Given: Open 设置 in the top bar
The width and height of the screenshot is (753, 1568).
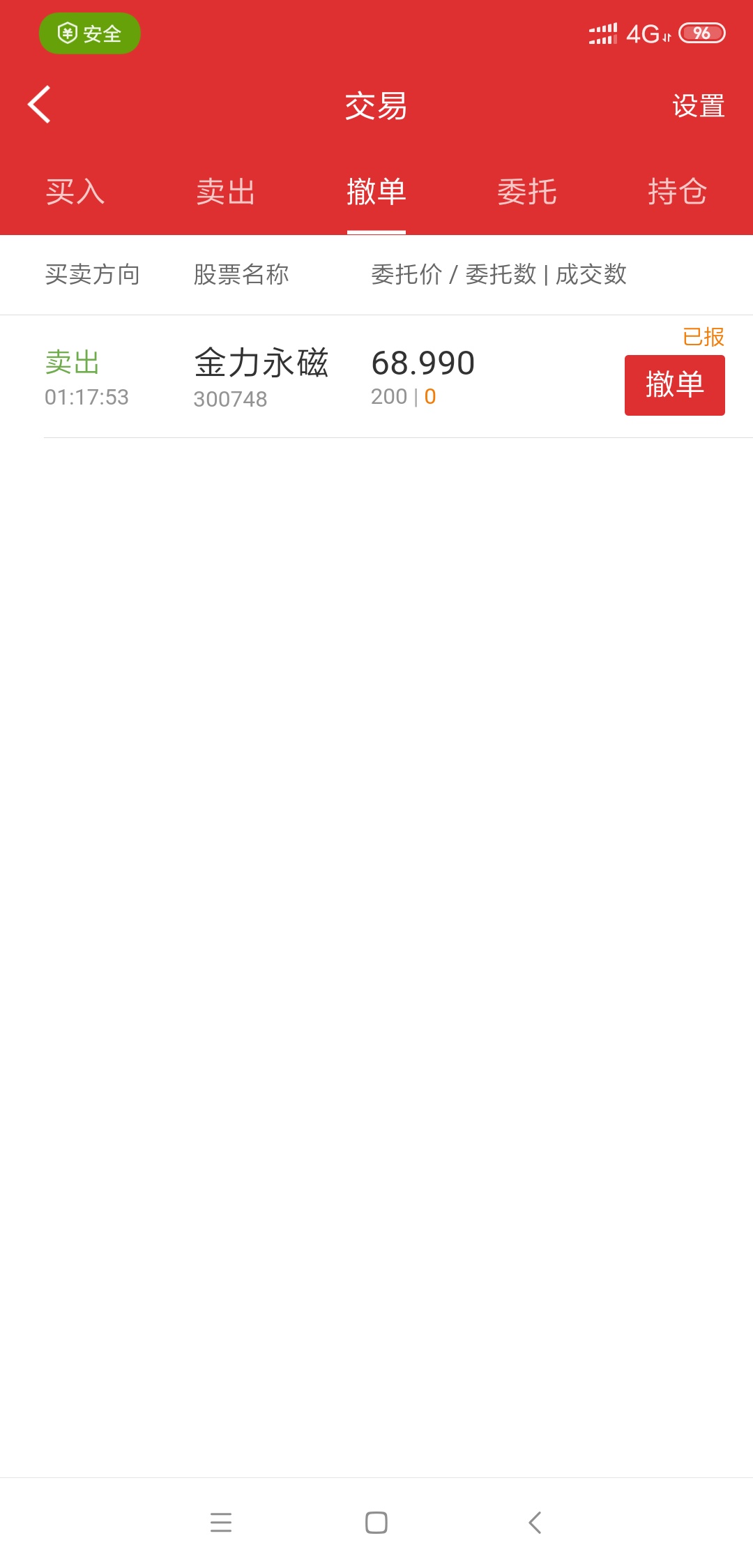Looking at the screenshot, I should point(698,106).
